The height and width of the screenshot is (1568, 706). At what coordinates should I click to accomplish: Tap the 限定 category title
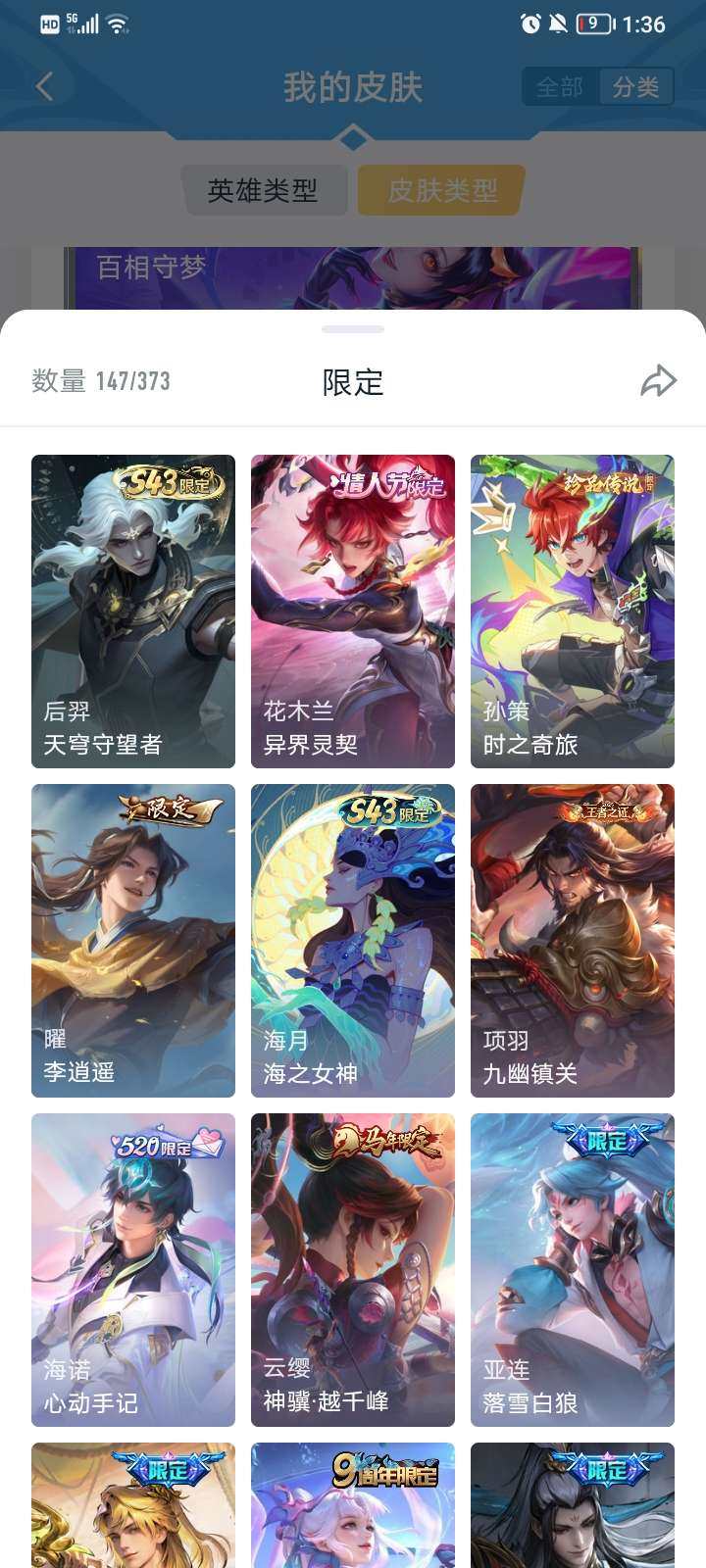point(352,381)
